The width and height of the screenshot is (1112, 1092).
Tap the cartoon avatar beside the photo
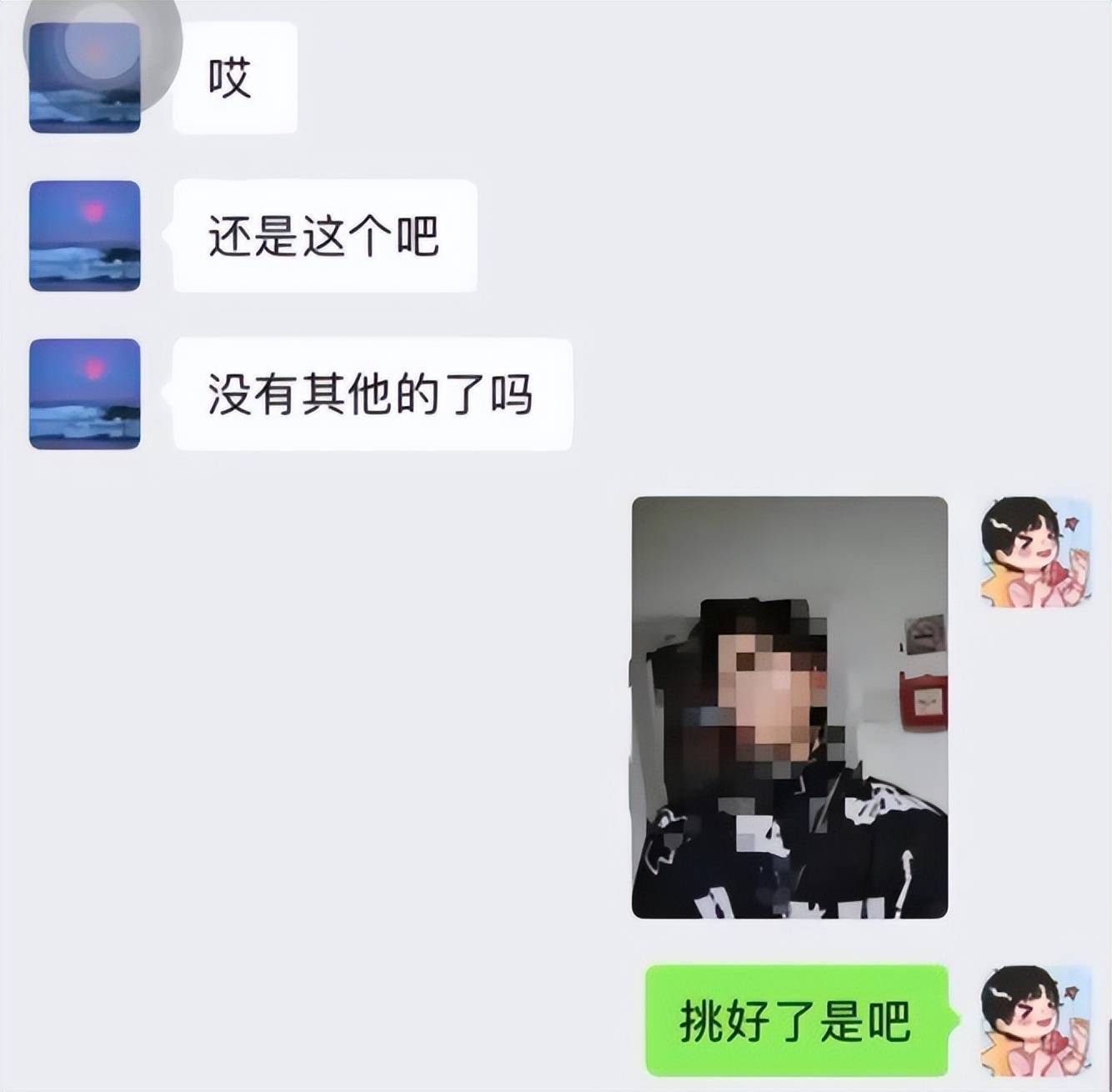(1035, 551)
